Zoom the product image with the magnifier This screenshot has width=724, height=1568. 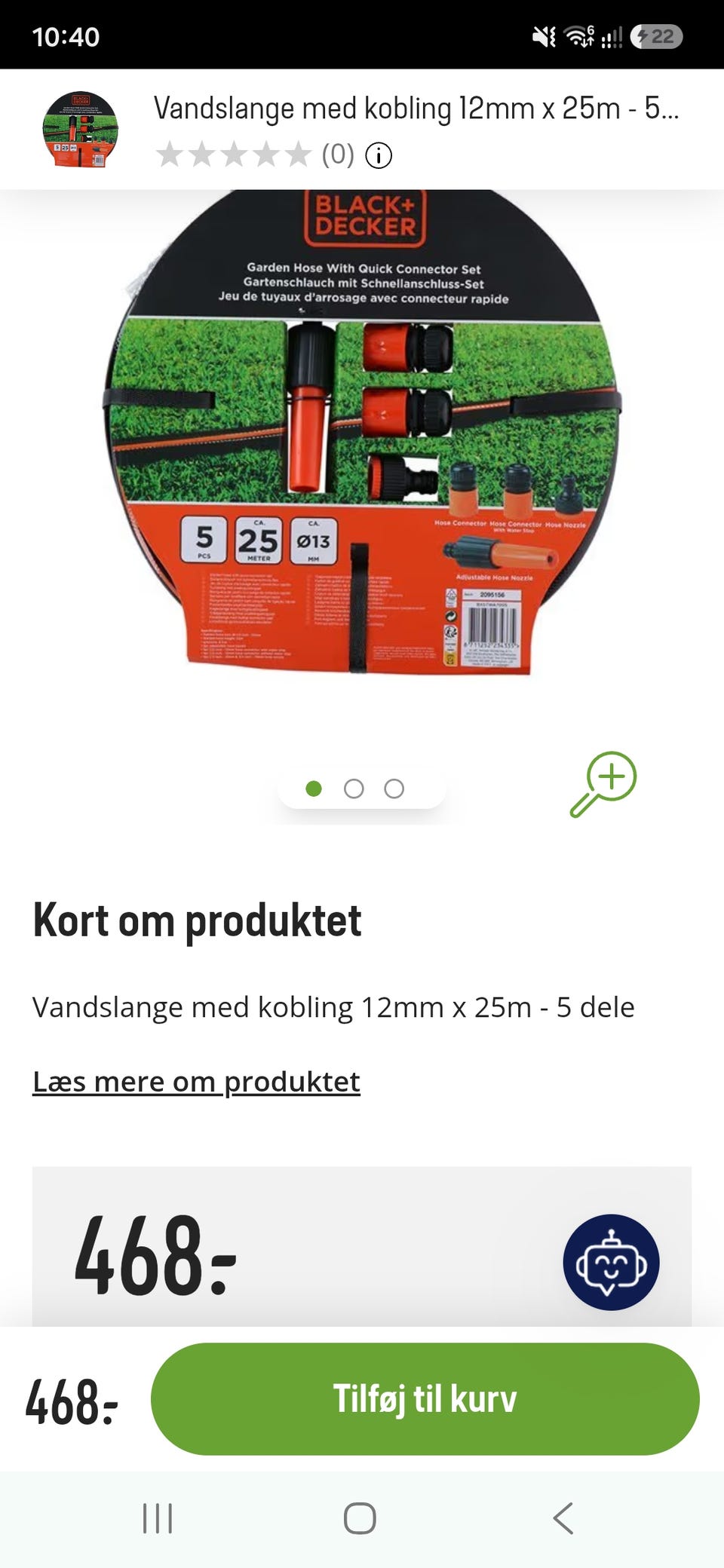coord(603,784)
